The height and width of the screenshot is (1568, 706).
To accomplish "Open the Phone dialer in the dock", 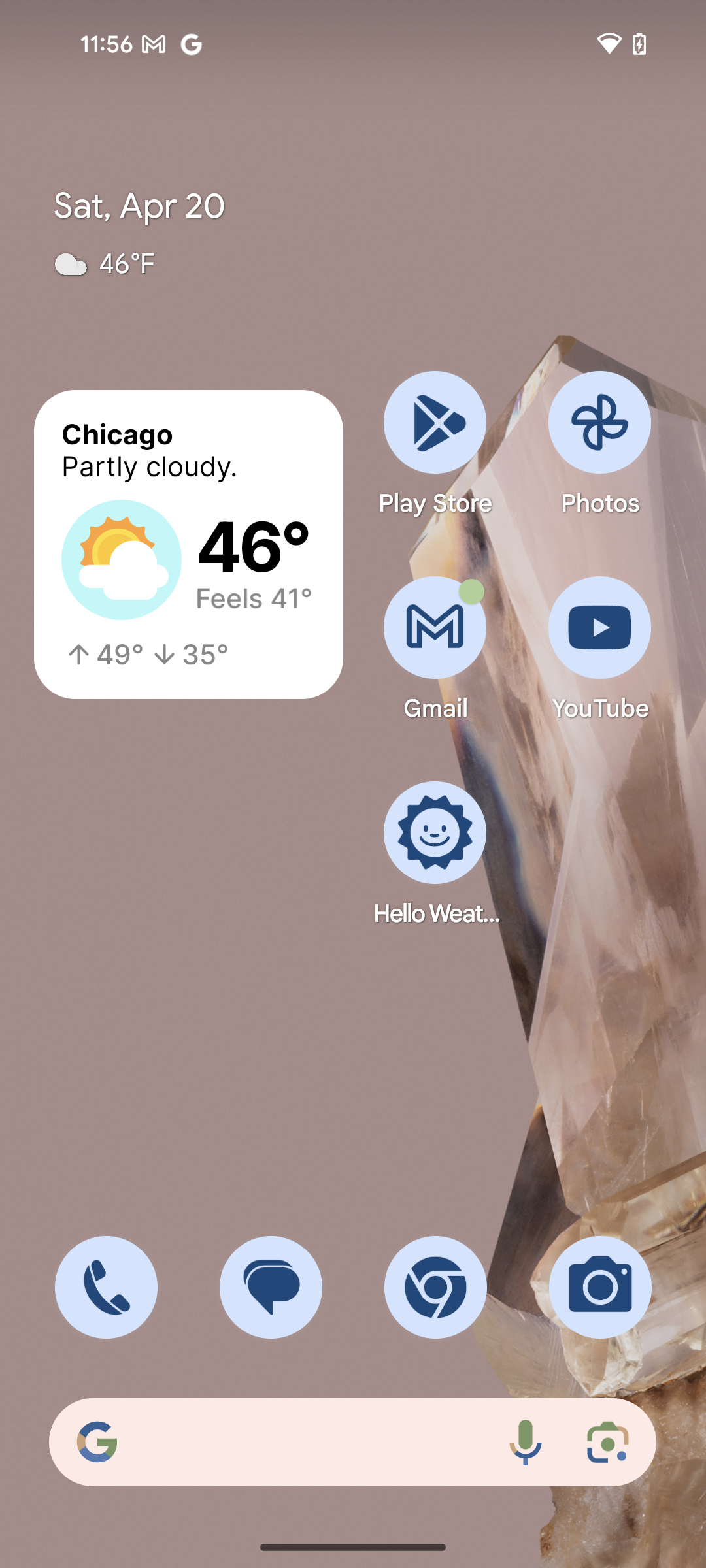I will coord(106,1287).
